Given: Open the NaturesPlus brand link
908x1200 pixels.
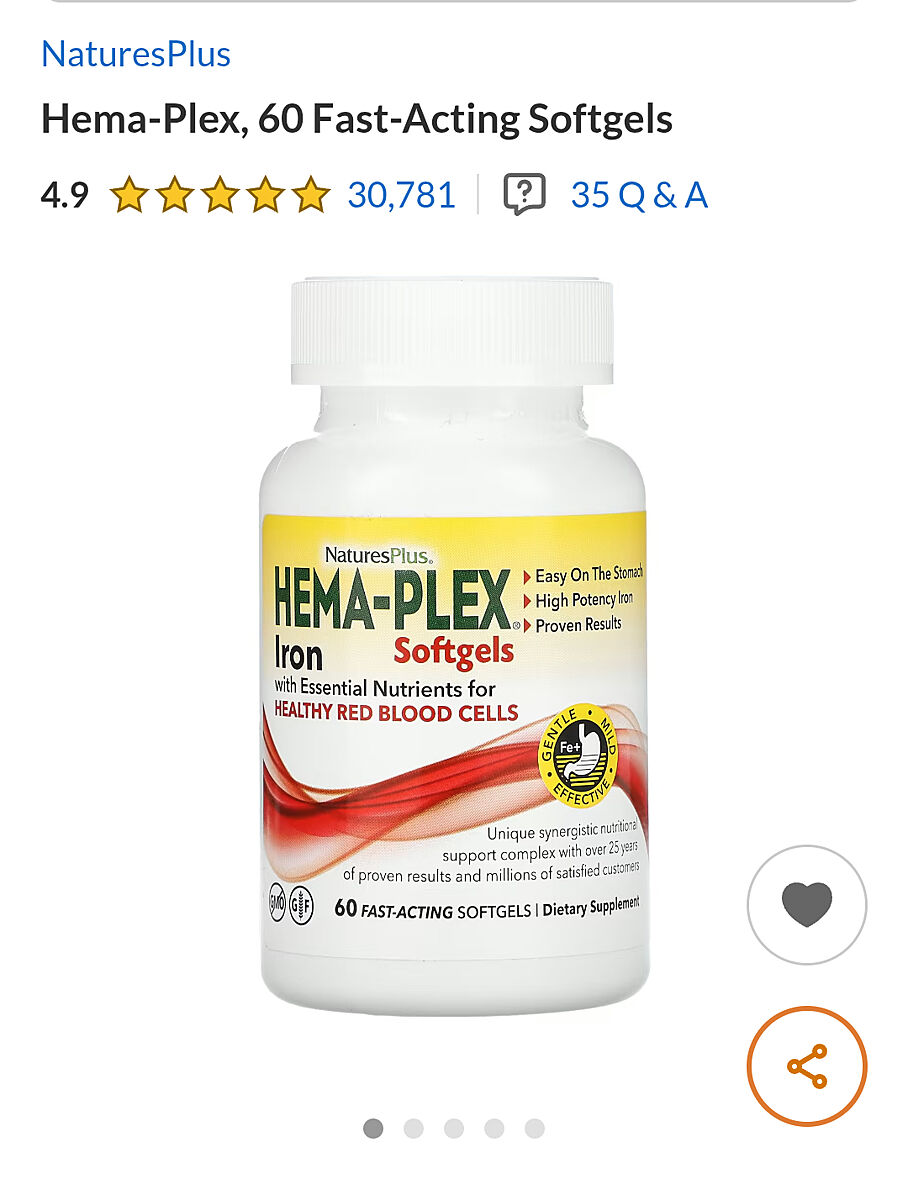Looking at the screenshot, I should coord(136,54).
